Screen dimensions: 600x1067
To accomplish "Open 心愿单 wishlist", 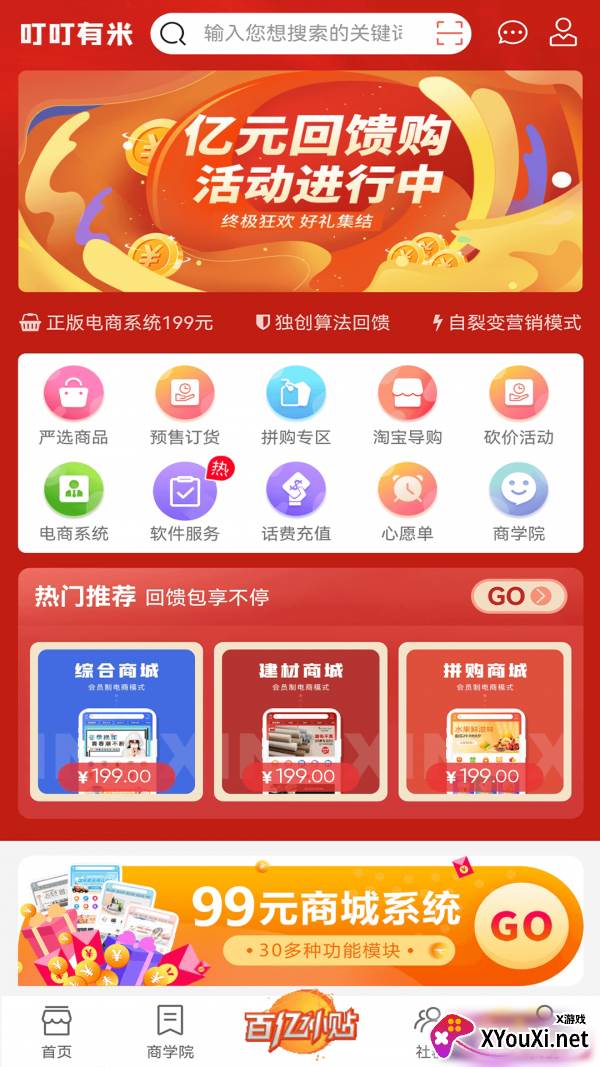I will click(x=407, y=502).
